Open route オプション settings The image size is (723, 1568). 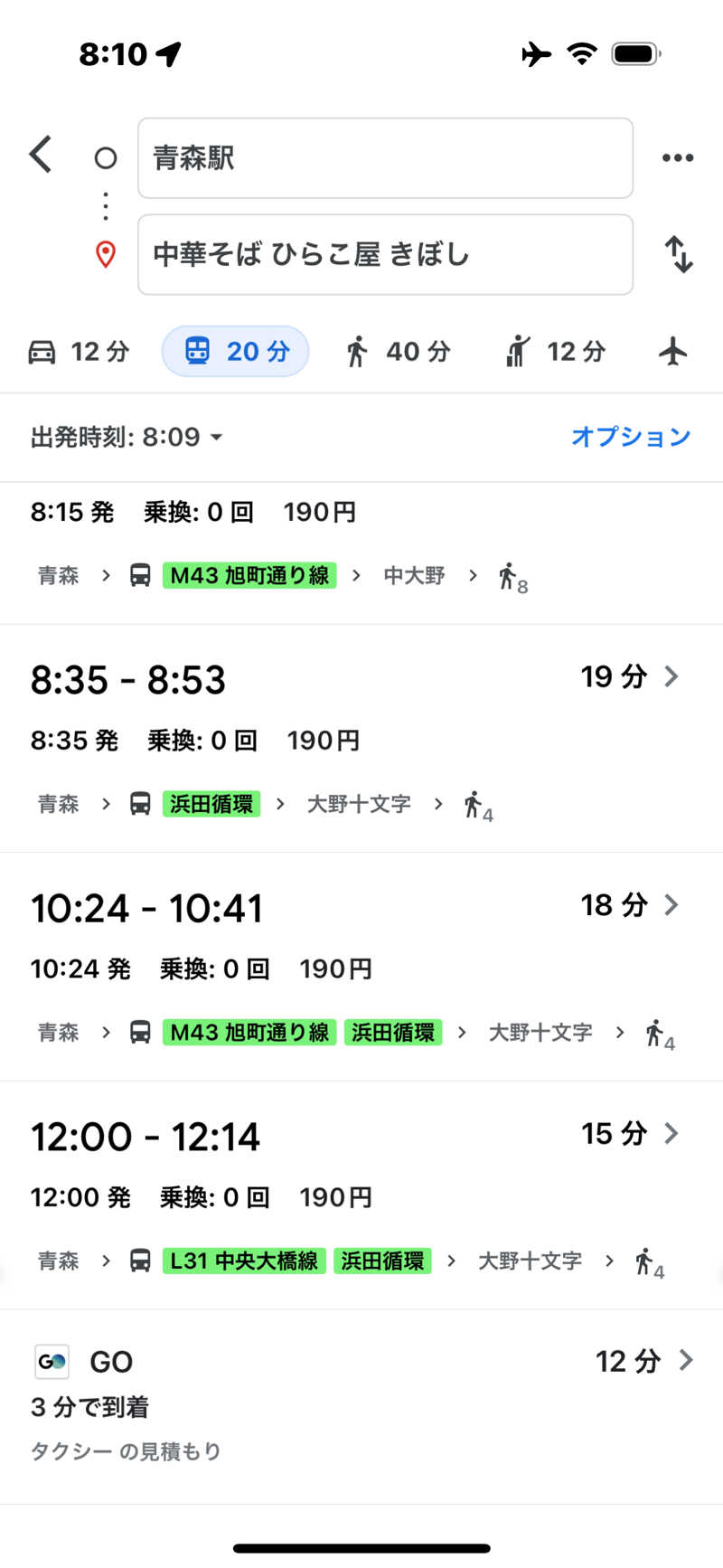pyautogui.click(x=631, y=437)
